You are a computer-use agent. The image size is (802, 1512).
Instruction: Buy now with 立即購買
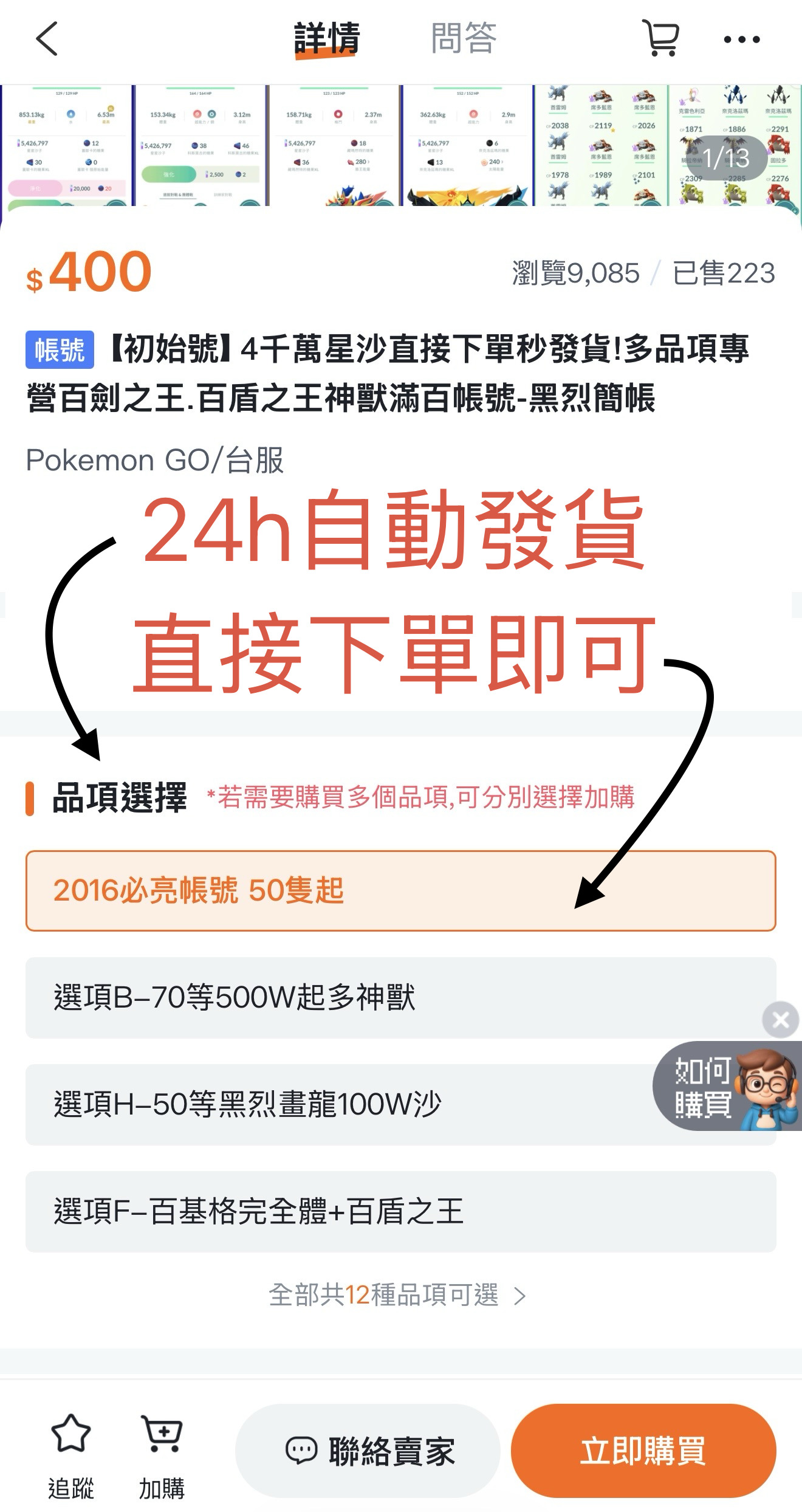point(643,1451)
